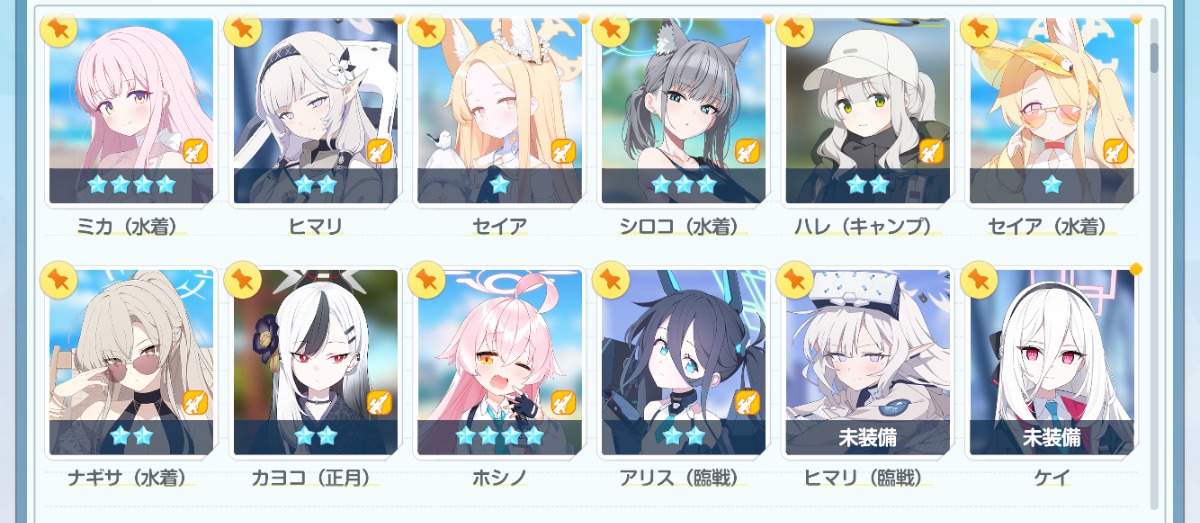Open ナギサ（水着） character card

coord(131,362)
